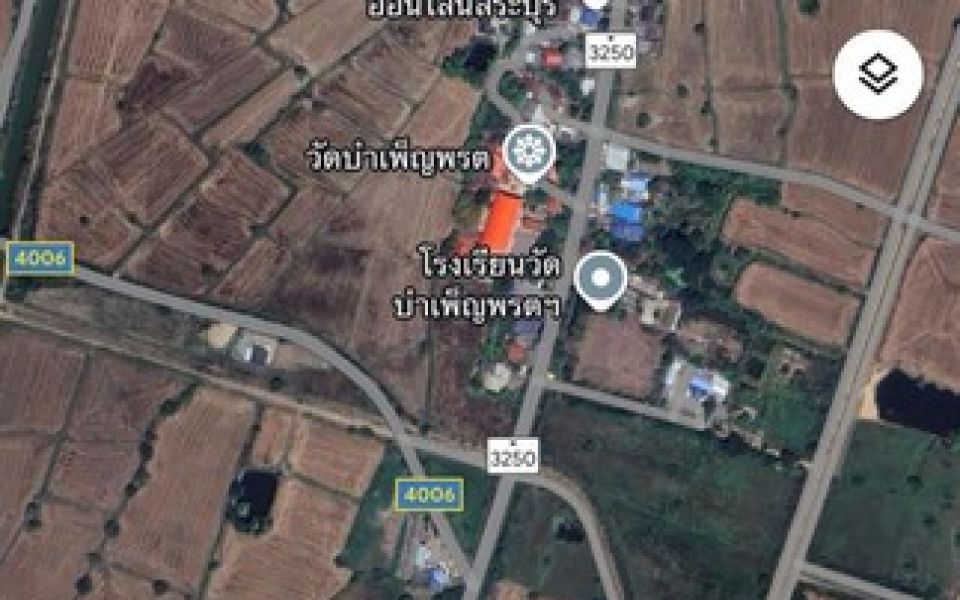Tap the วัดบำเพ็ญพรต temple marker
Image resolution: width=960 pixels, height=600 pixels.
pos(527,153)
